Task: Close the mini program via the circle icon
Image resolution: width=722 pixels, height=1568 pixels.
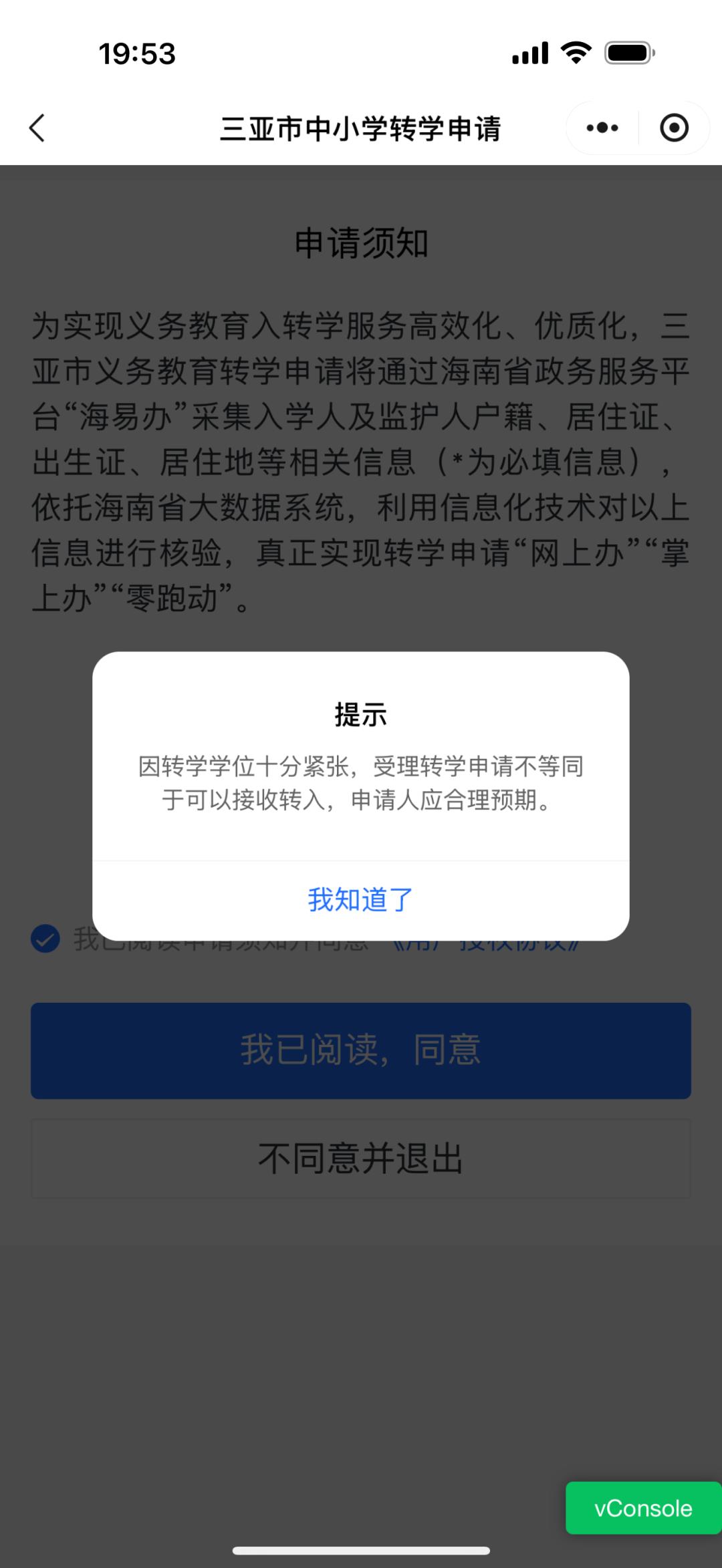Action: coord(674,128)
